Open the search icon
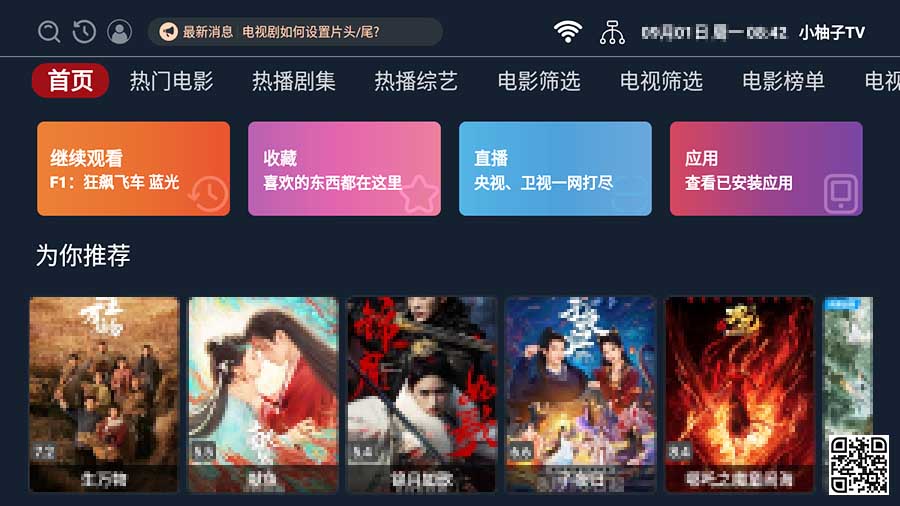Screen dimensions: 900x506 click(49, 32)
